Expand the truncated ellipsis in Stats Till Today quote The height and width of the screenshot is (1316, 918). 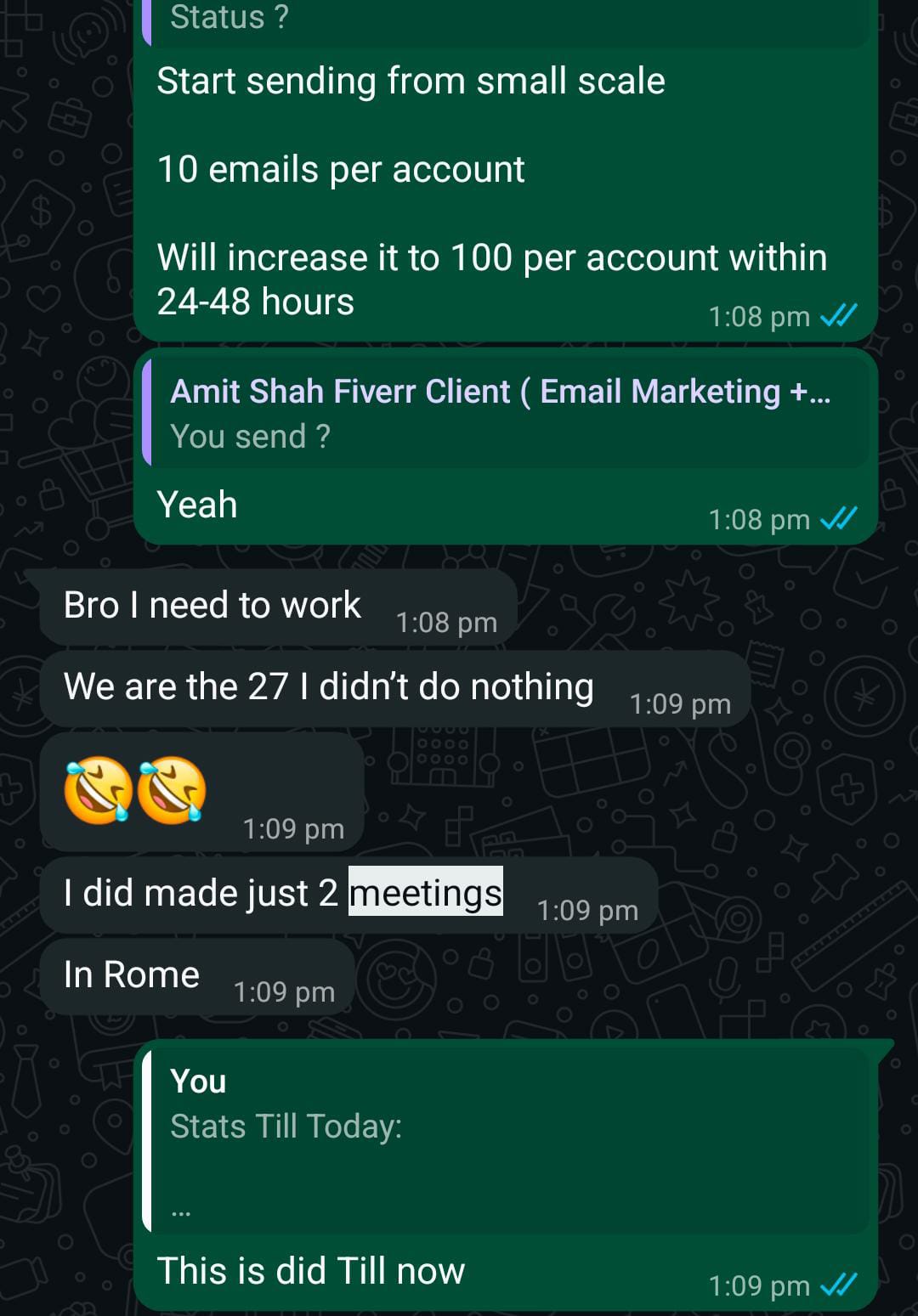click(178, 1211)
